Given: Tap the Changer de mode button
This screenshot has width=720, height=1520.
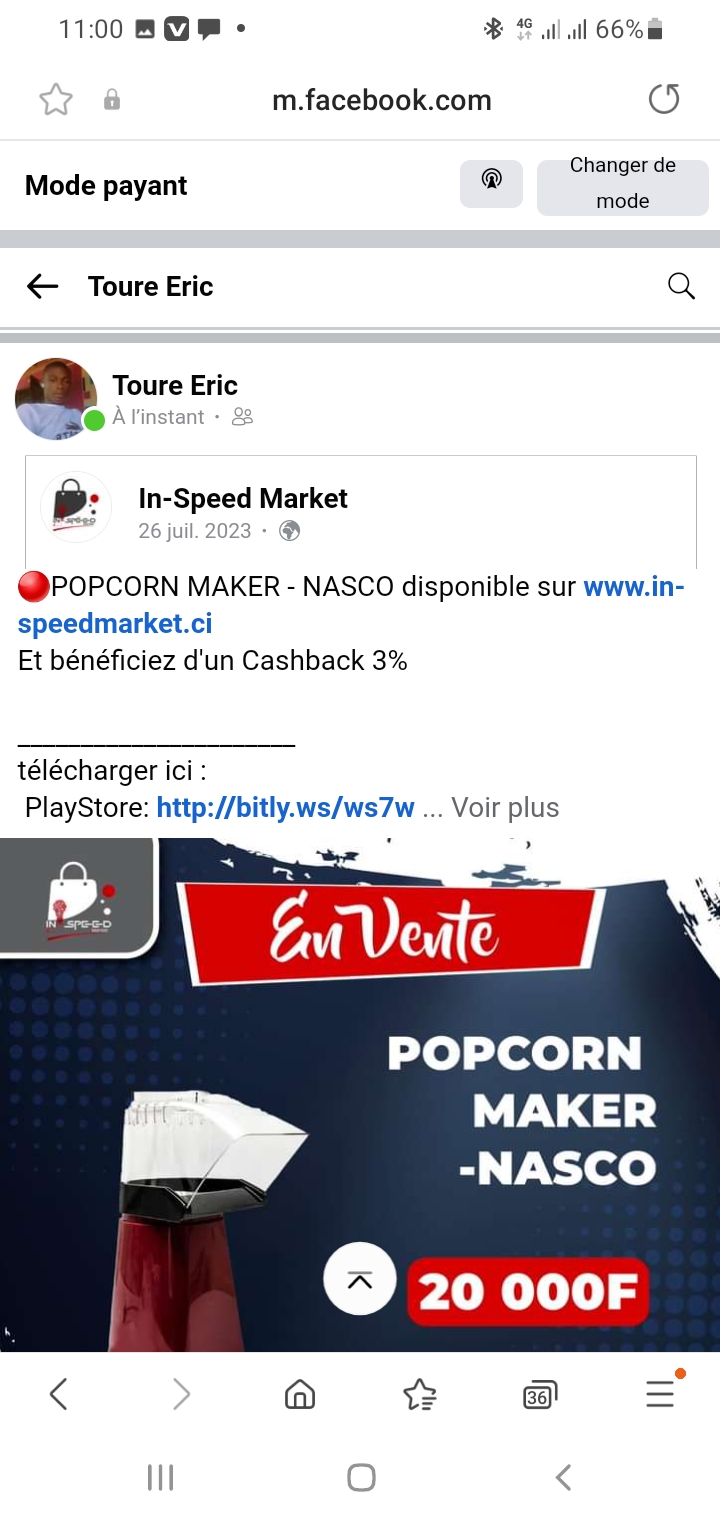Looking at the screenshot, I should [x=622, y=185].
